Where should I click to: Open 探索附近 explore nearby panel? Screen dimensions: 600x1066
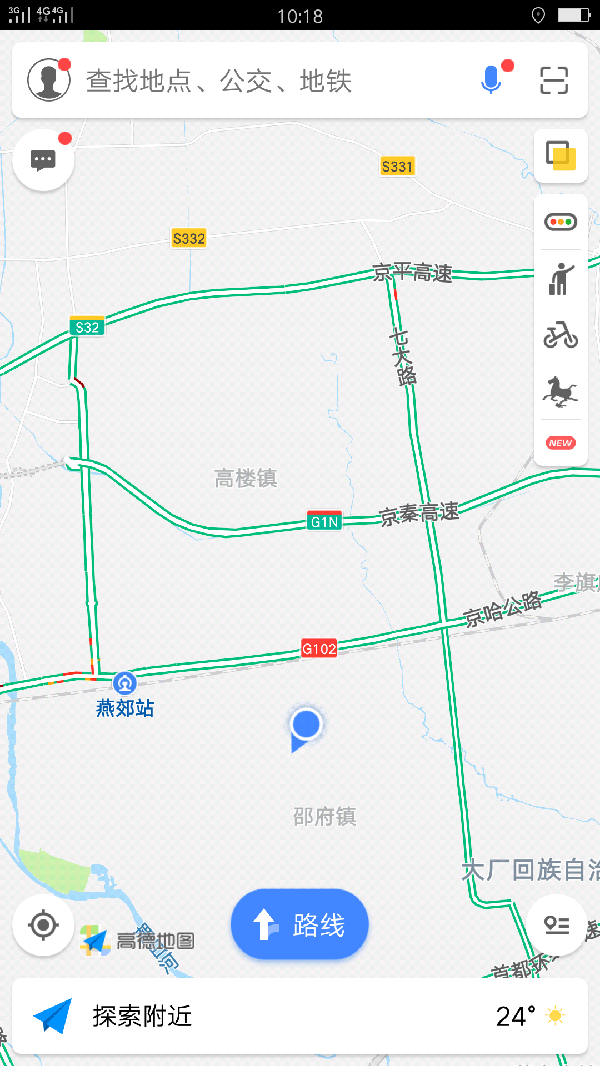[x=140, y=1017]
